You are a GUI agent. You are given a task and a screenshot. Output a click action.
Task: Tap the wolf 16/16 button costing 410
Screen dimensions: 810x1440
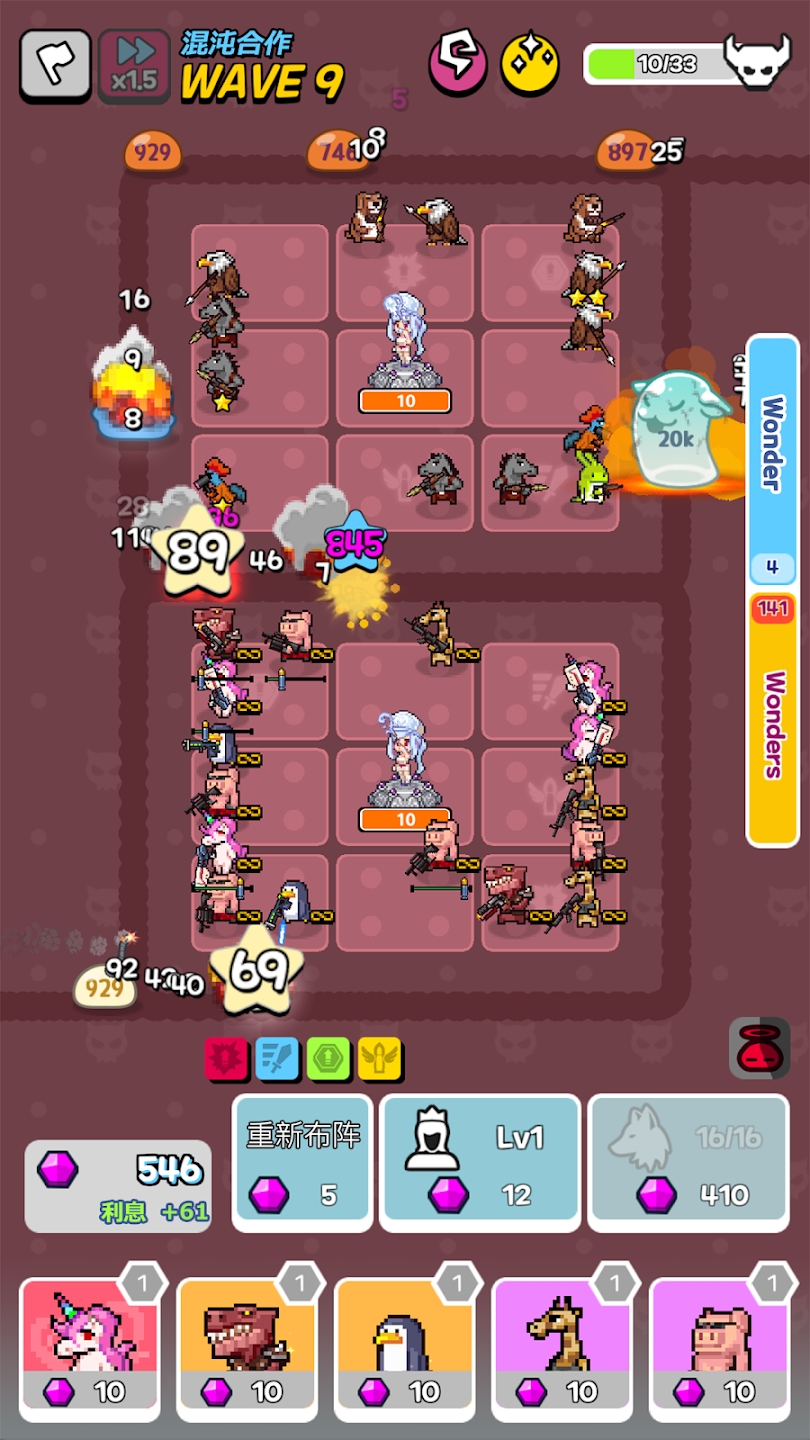(x=688, y=1162)
